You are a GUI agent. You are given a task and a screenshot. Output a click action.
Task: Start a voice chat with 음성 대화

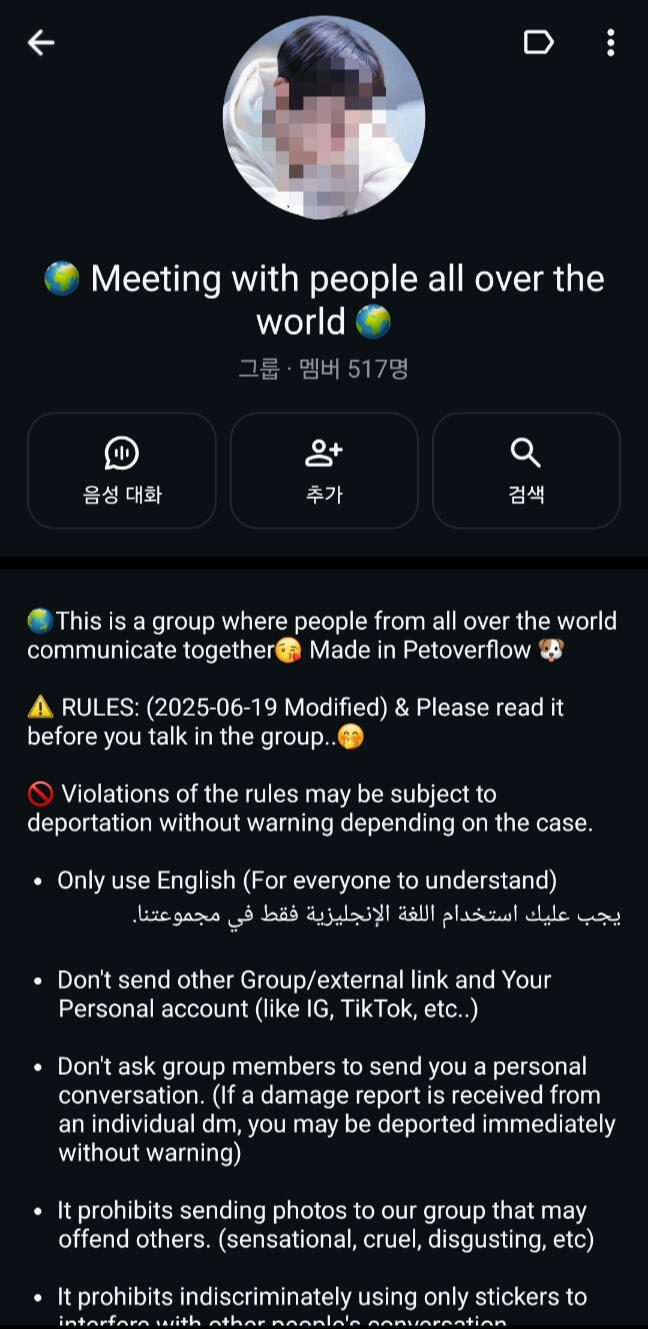point(122,470)
